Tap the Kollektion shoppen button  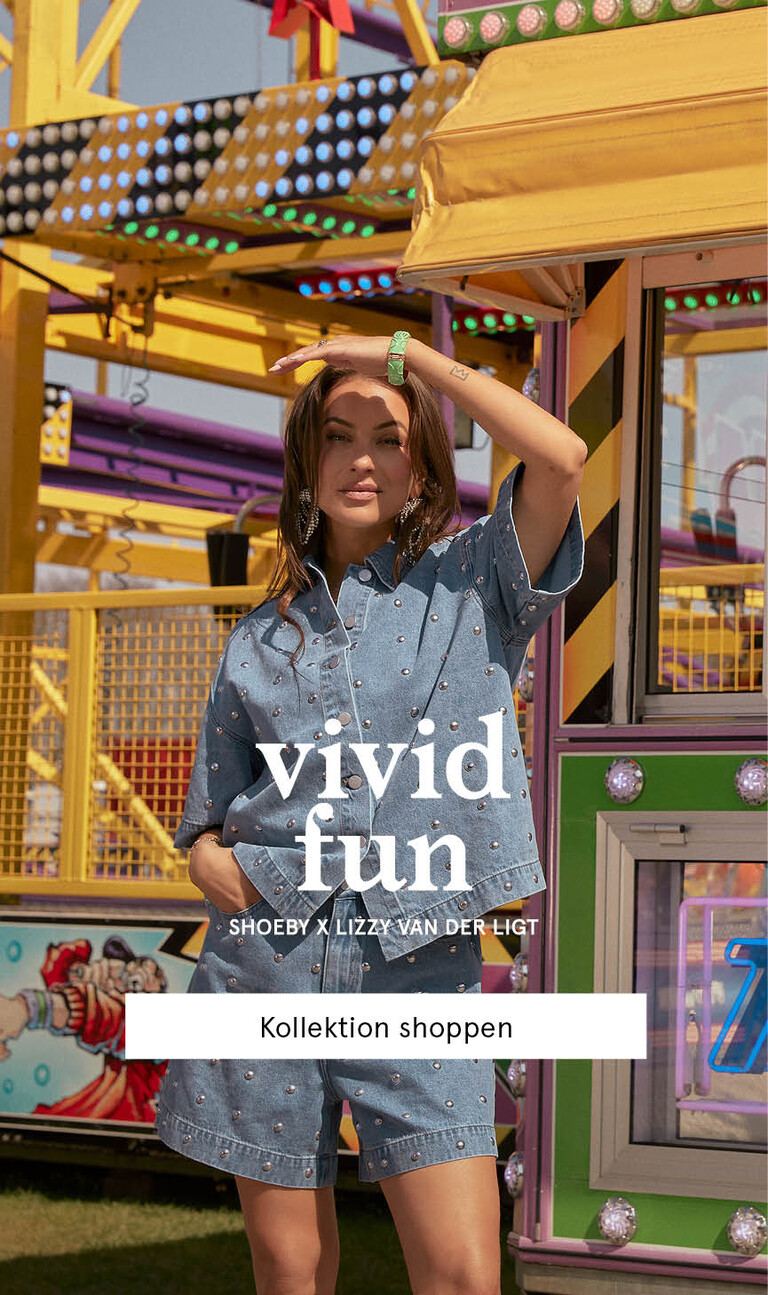(x=385, y=1026)
